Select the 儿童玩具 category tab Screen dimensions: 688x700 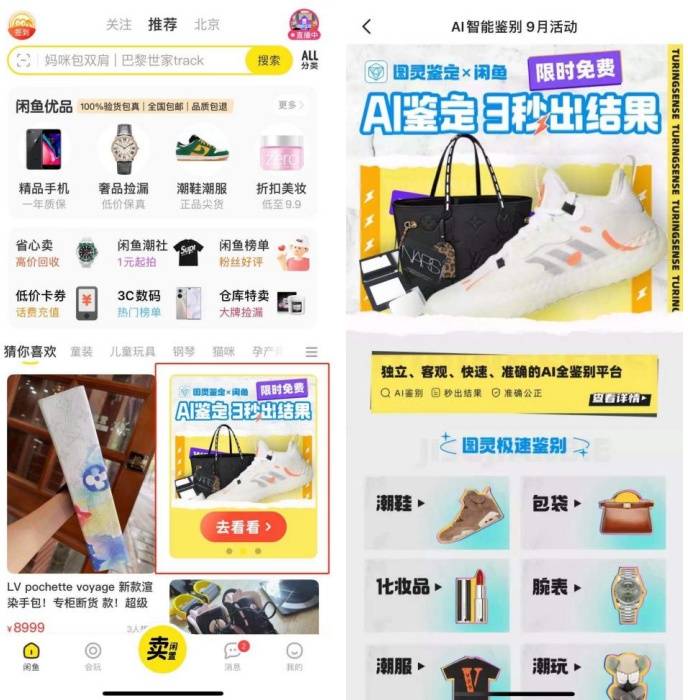[133, 352]
